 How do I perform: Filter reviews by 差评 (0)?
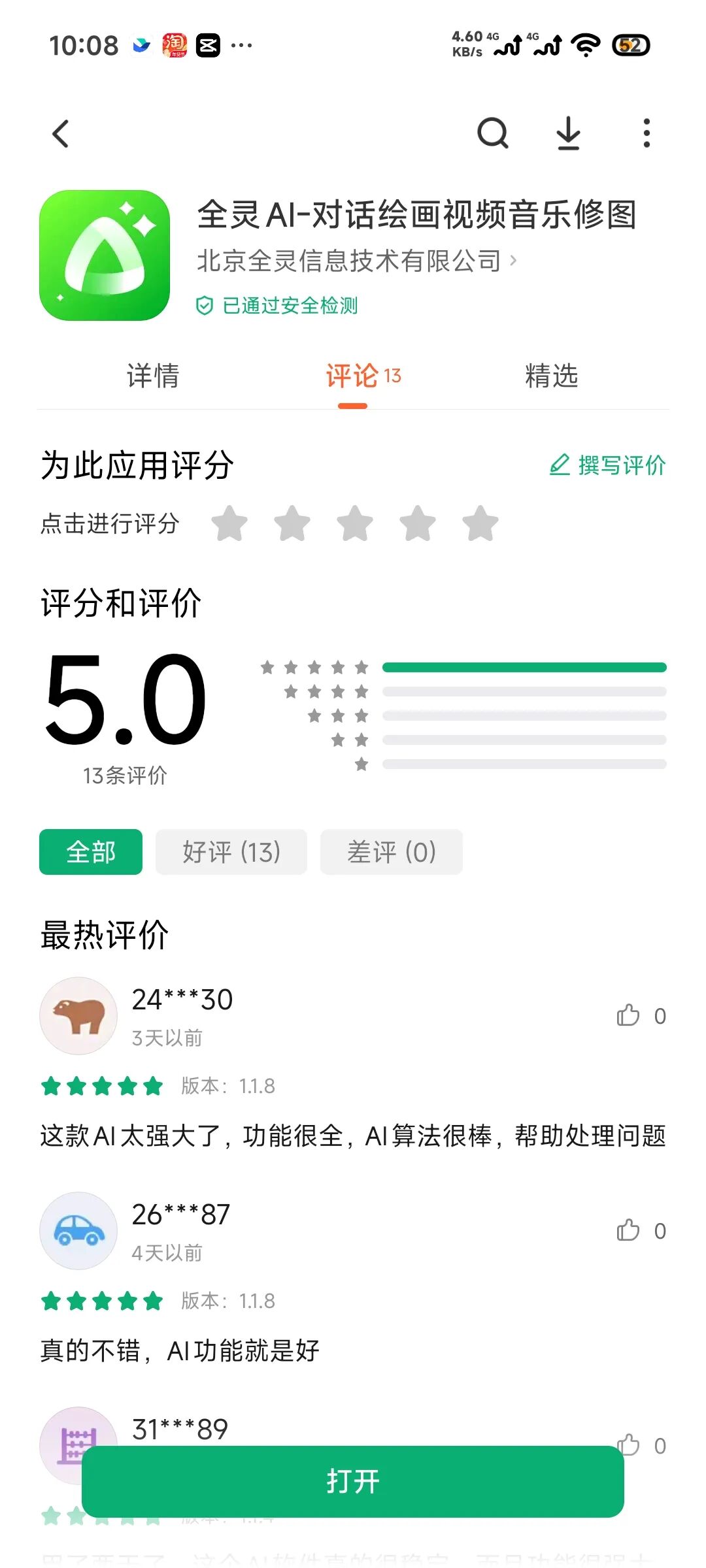pyautogui.click(x=390, y=852)
